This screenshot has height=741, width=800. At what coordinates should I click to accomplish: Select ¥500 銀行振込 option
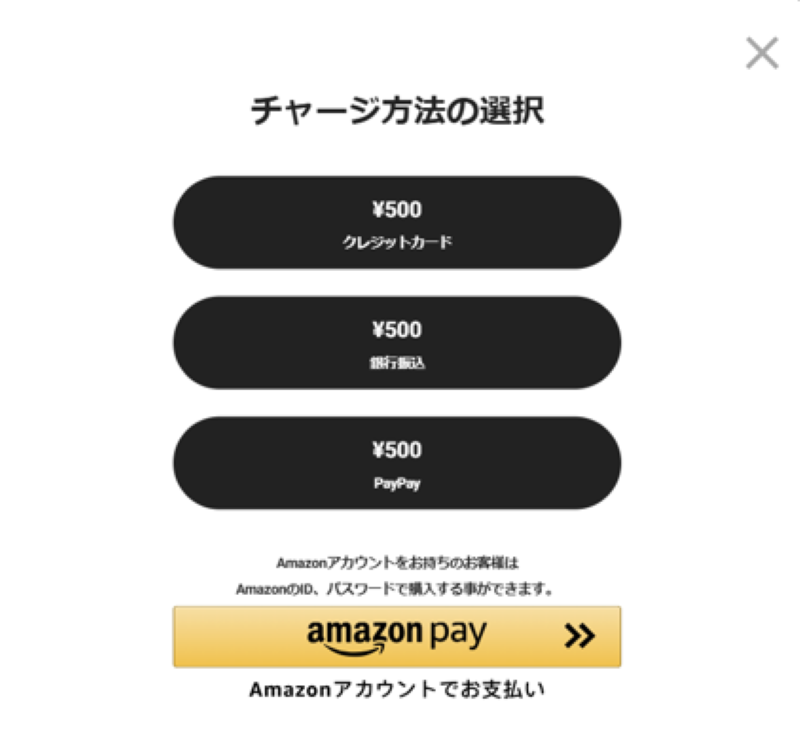click(x=397, y=343)
